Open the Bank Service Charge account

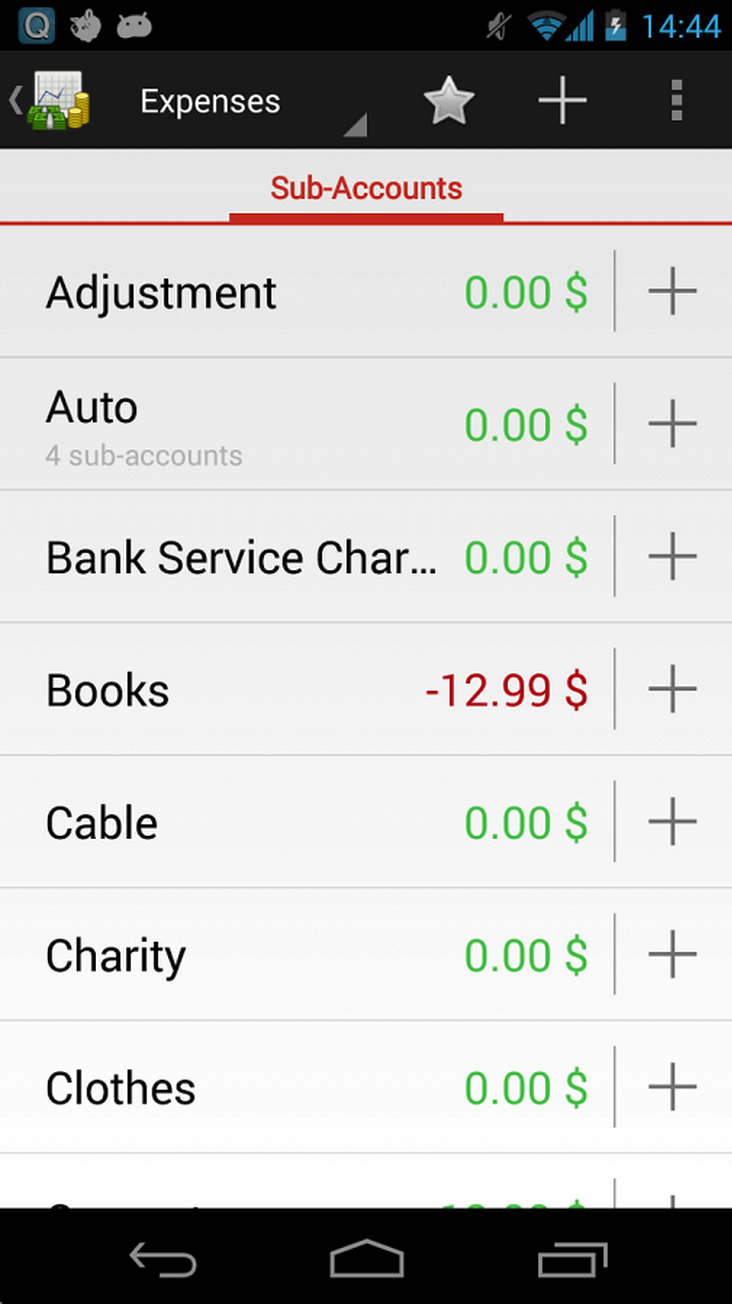(300, 558)
